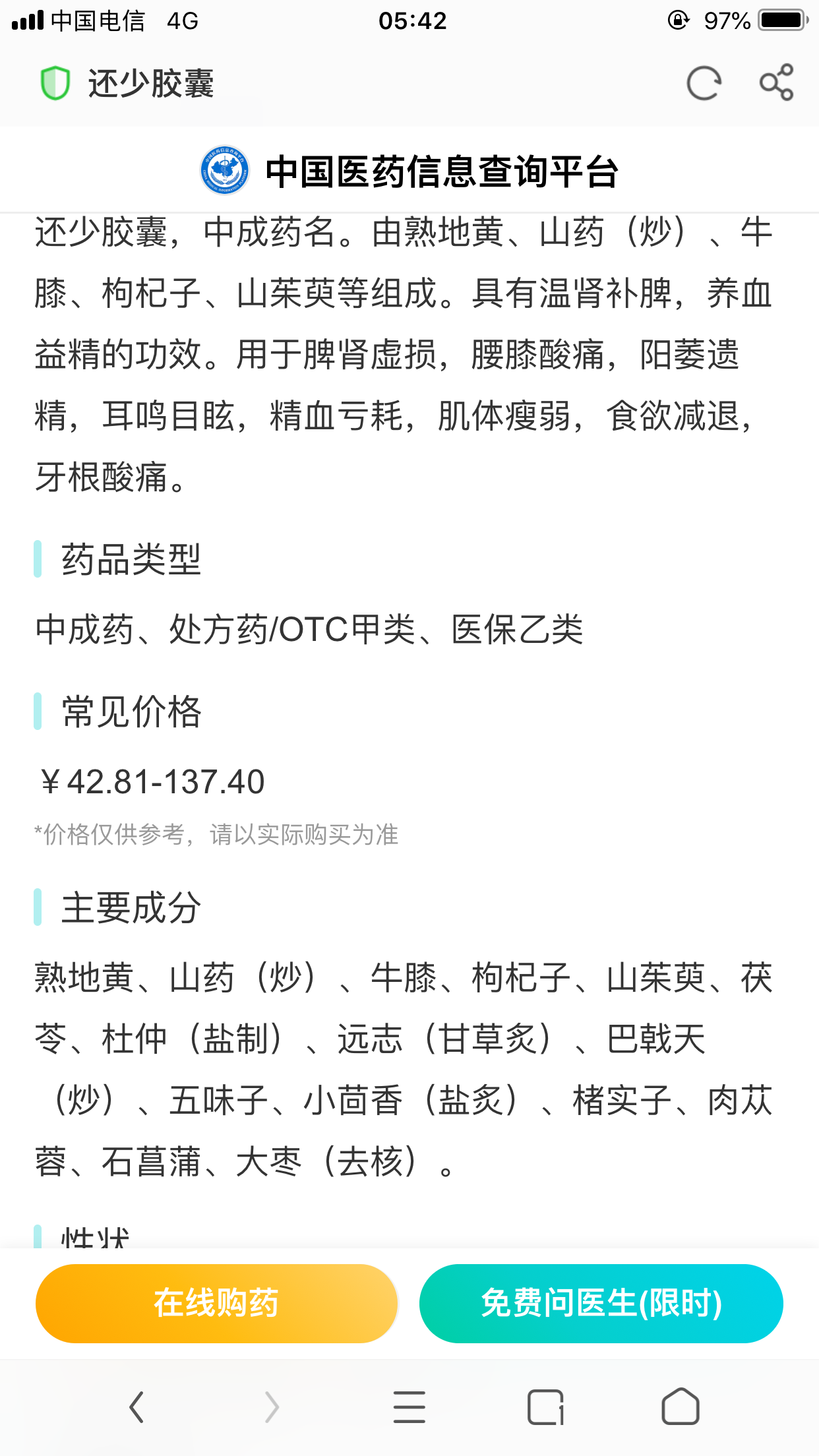Open the browser tabs switcher
This screenshot has height=1456, width=819.
point(545,1407)
